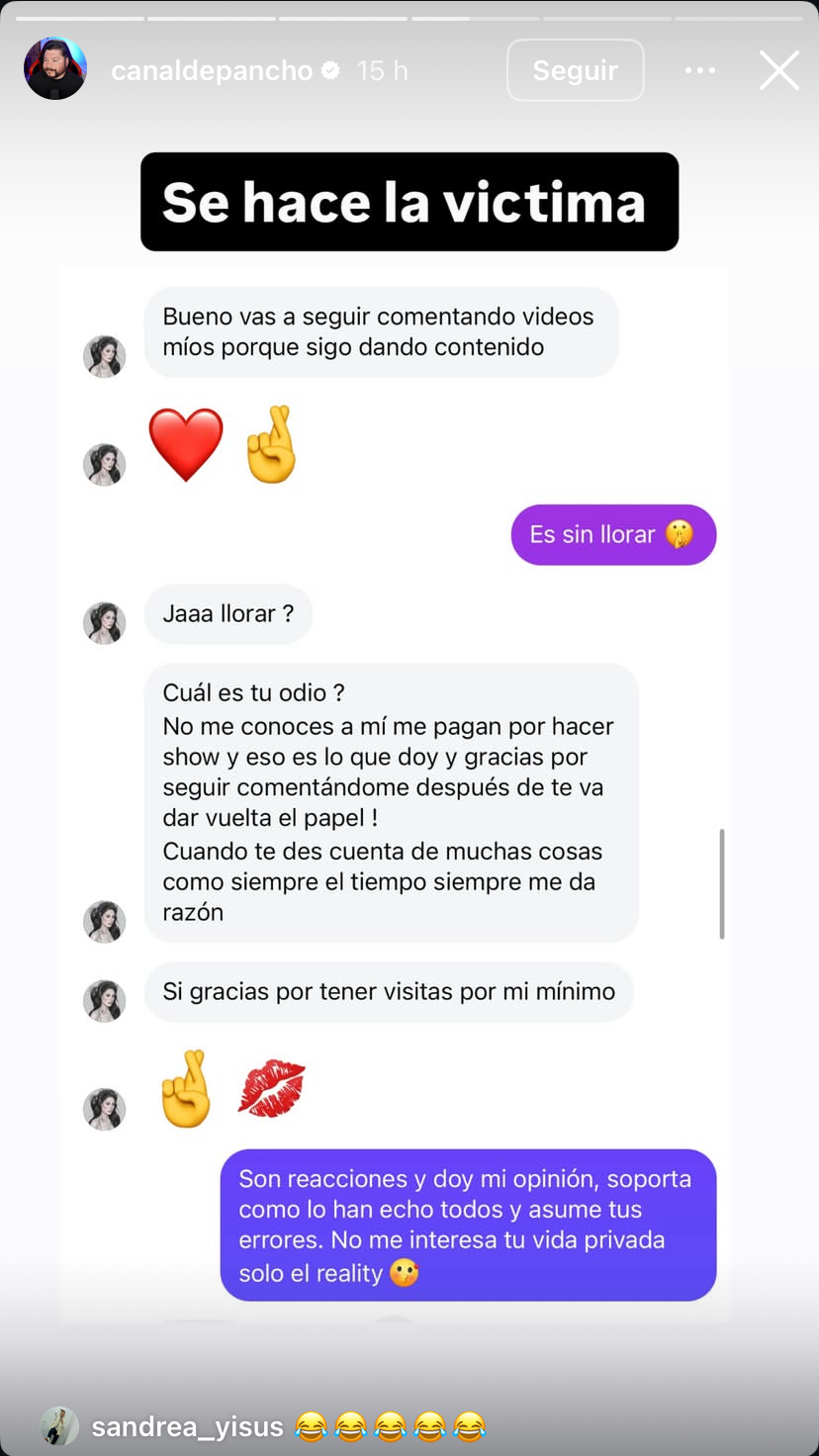Open the story options menu
Screen dimensions: 819x1456
pos(700,70)
